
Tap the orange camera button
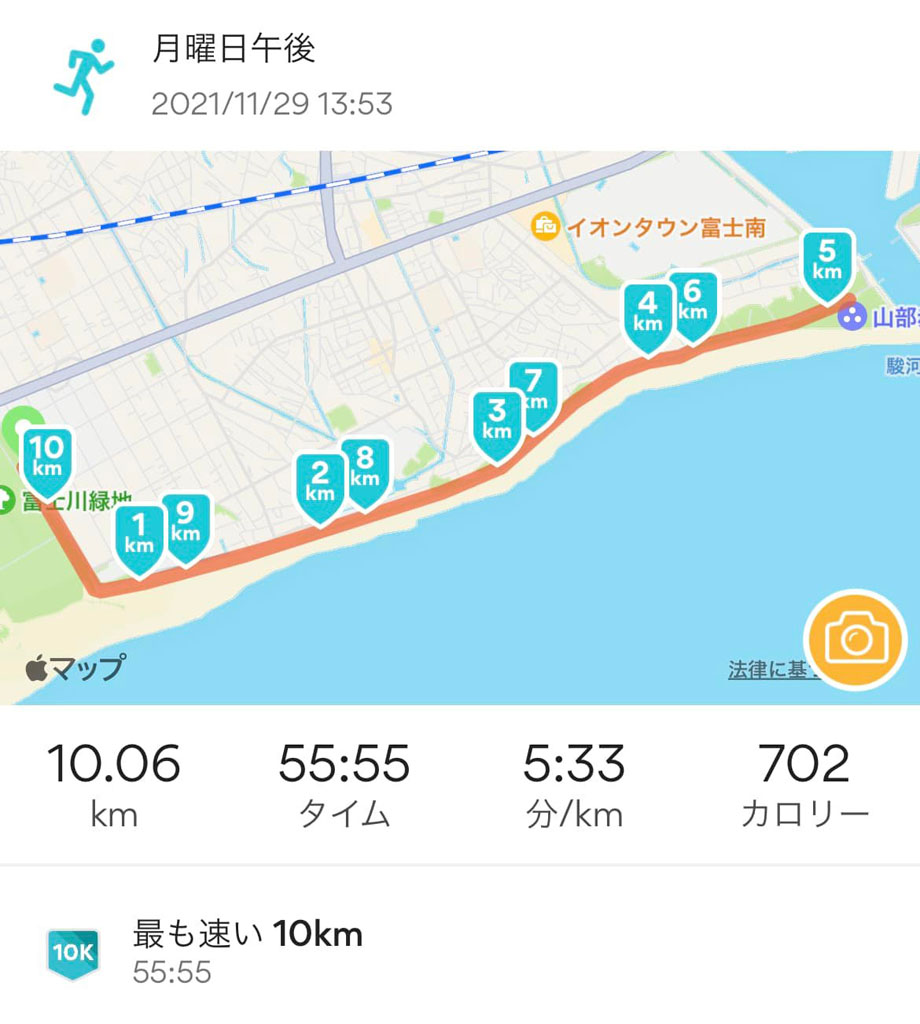855,638
